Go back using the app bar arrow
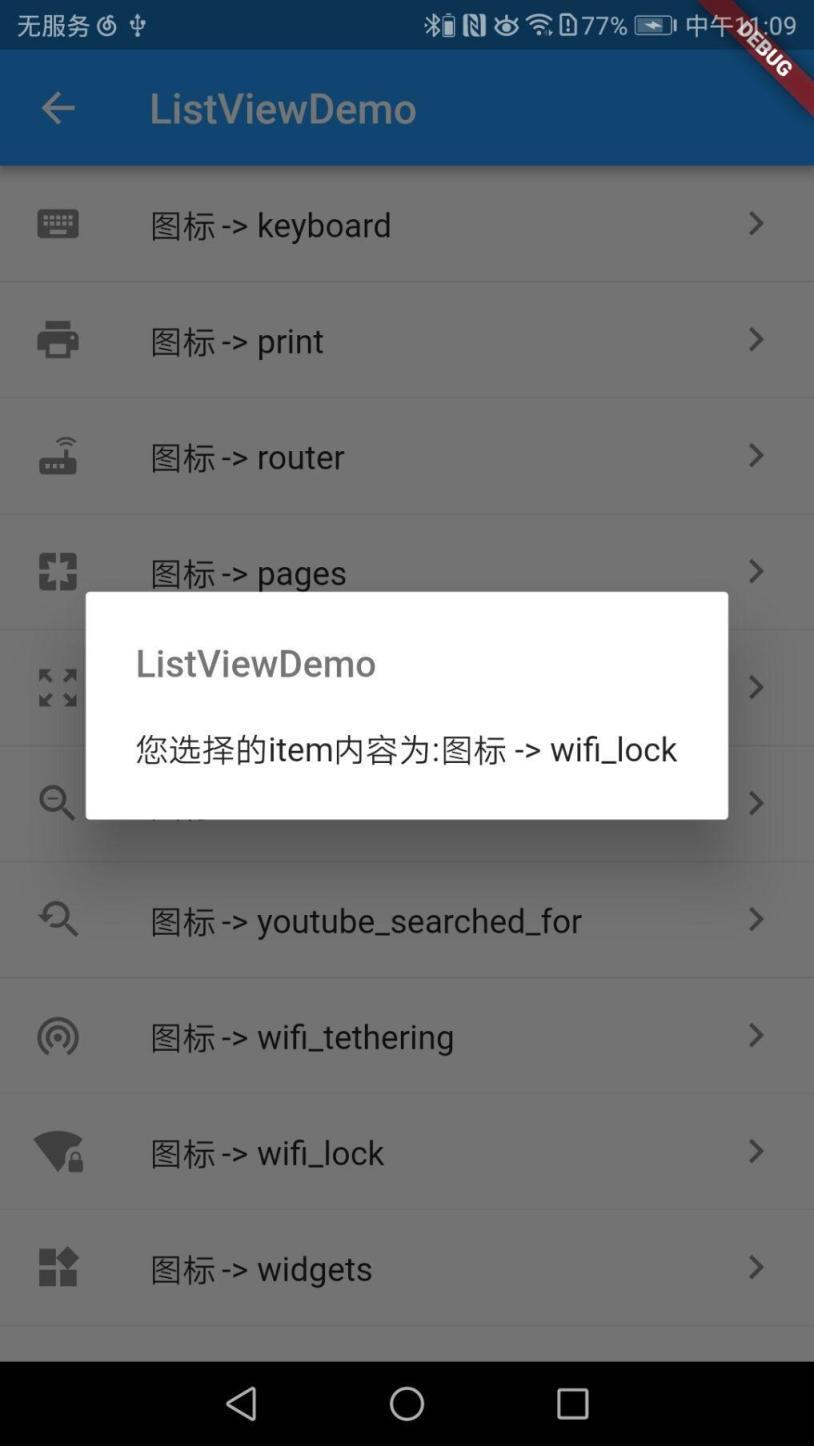Viewport: 814px width, 1446px height. [x=58, y=108]
